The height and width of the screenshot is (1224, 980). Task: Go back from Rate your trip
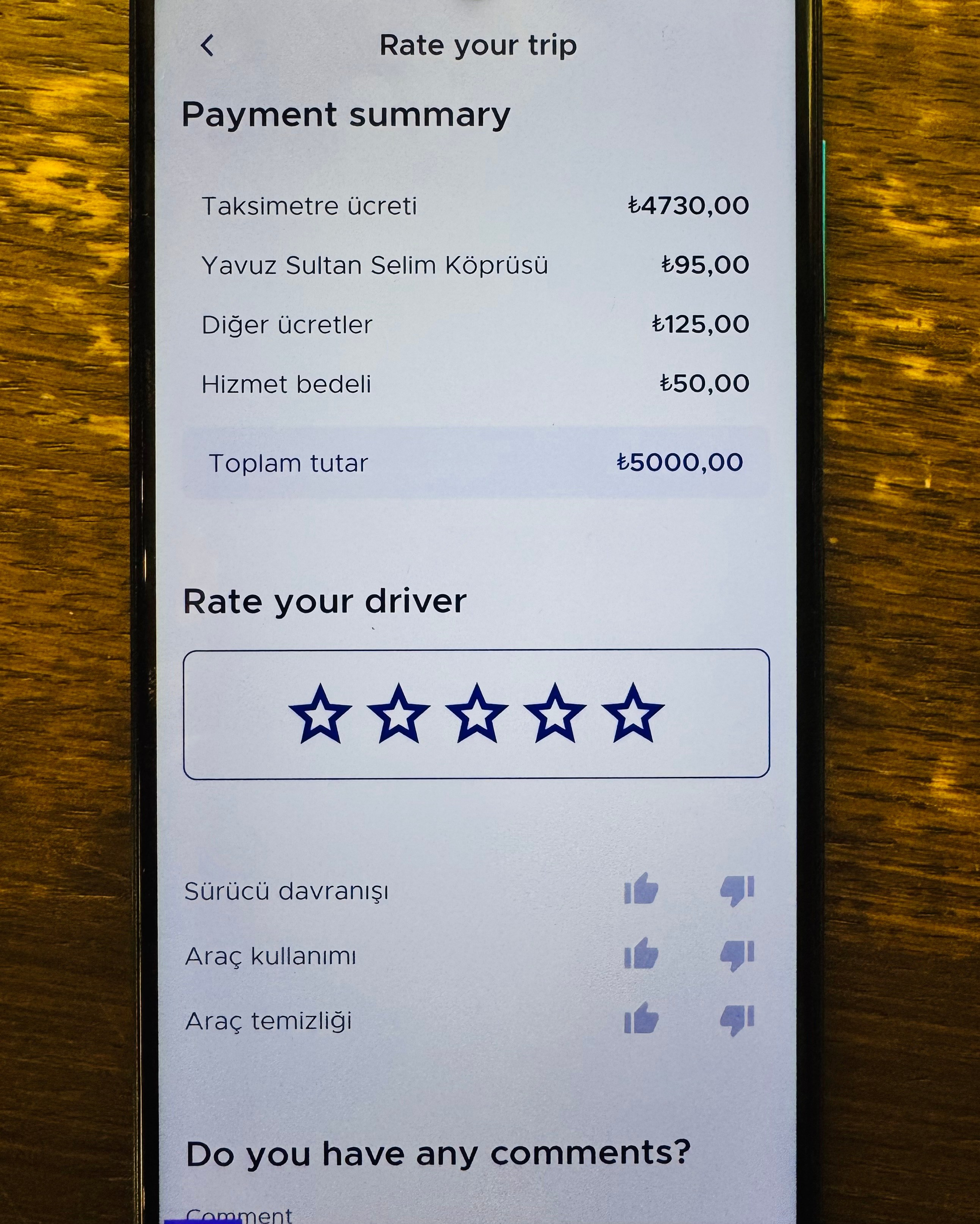208,46
